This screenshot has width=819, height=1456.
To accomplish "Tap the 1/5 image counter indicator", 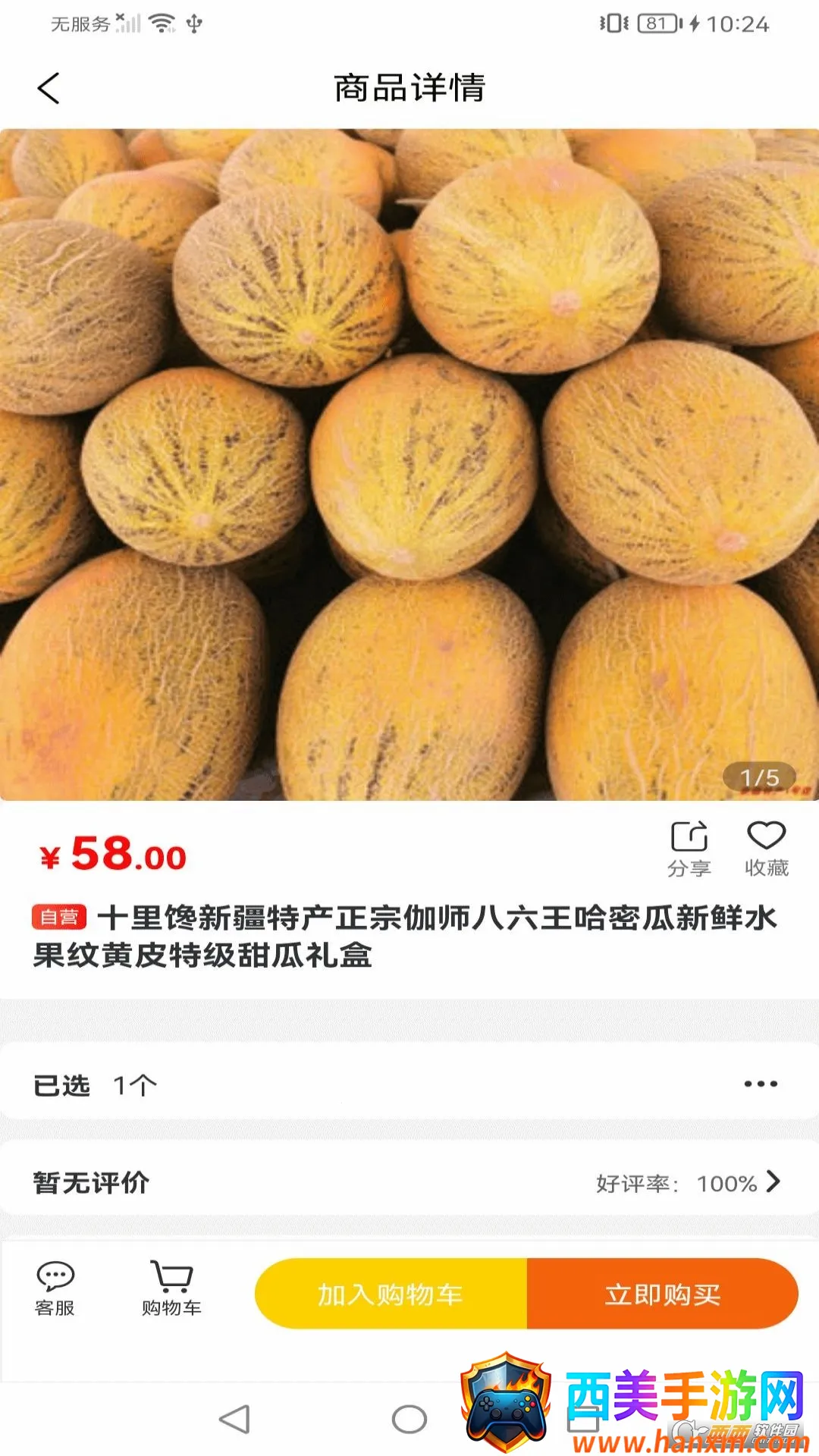I will pyautogui.click(x=759, y=775).
